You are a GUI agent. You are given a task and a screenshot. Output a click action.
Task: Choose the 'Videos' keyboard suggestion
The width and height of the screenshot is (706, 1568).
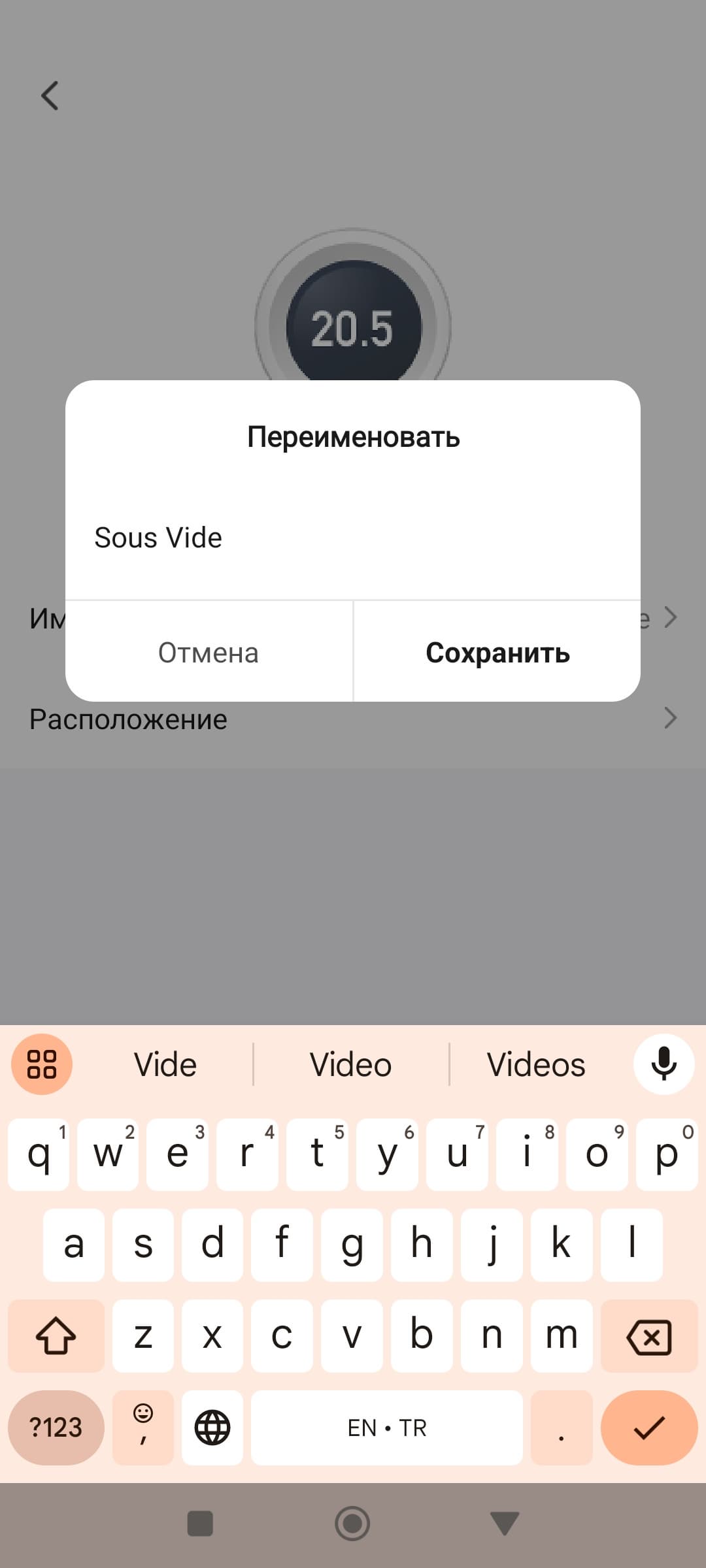click(x=535, y=1064)
